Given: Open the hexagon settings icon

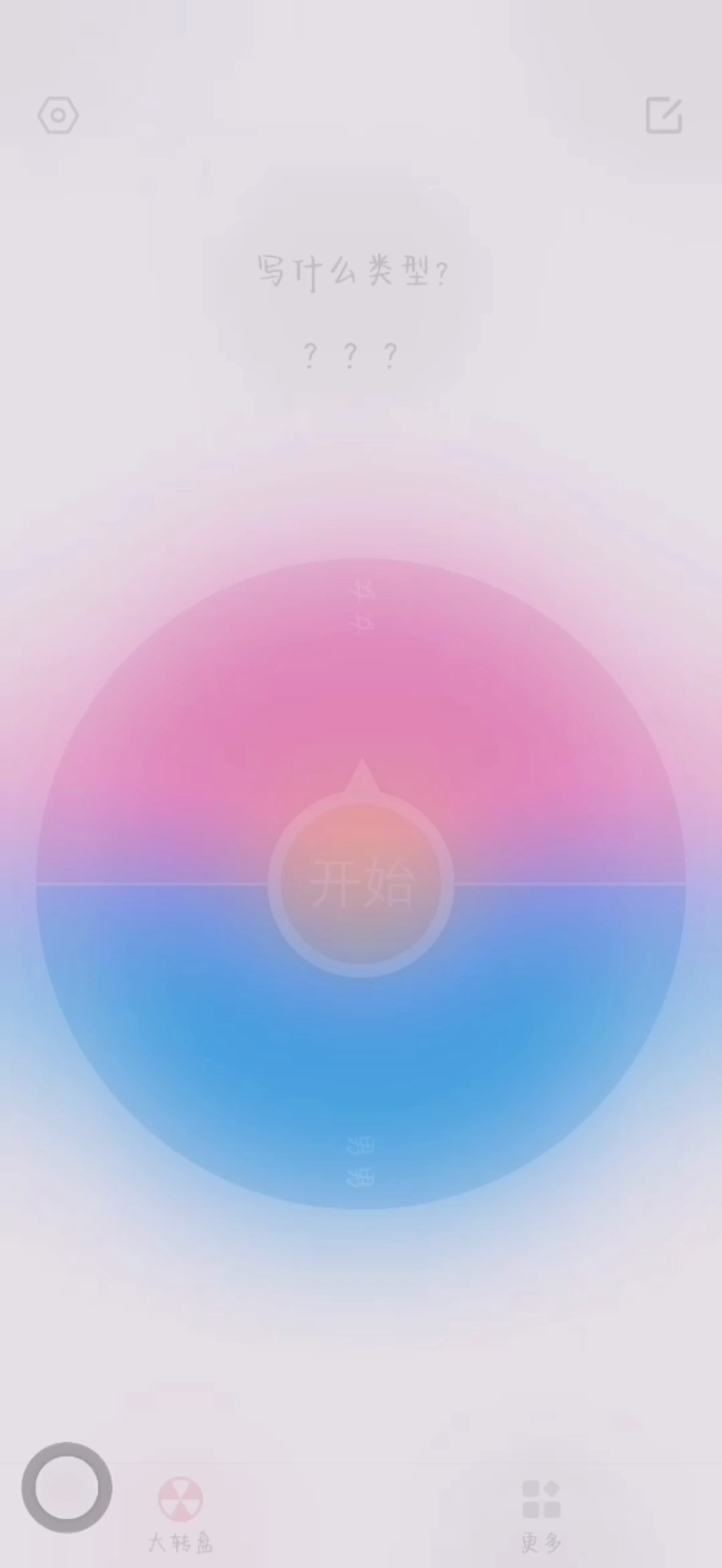Looking at the screenshot, I should click(58, 116).
